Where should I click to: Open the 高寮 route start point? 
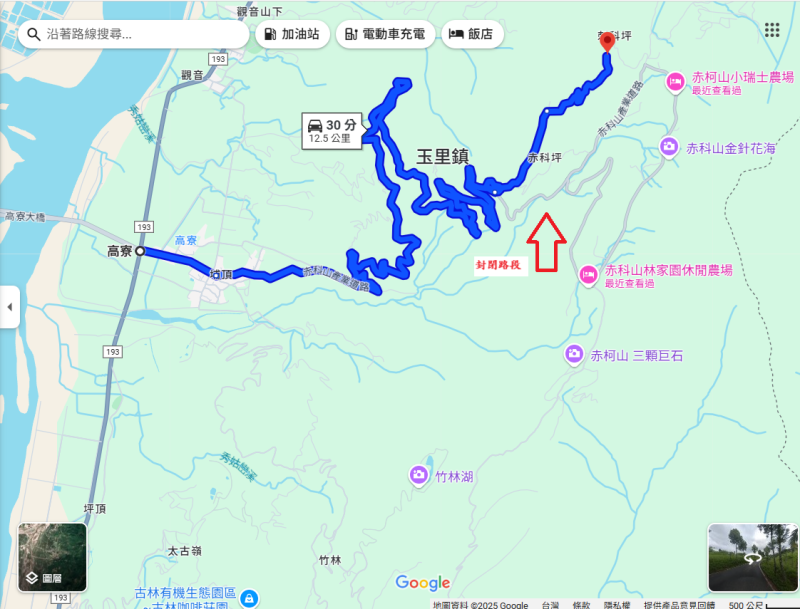(x=140, y=252)
